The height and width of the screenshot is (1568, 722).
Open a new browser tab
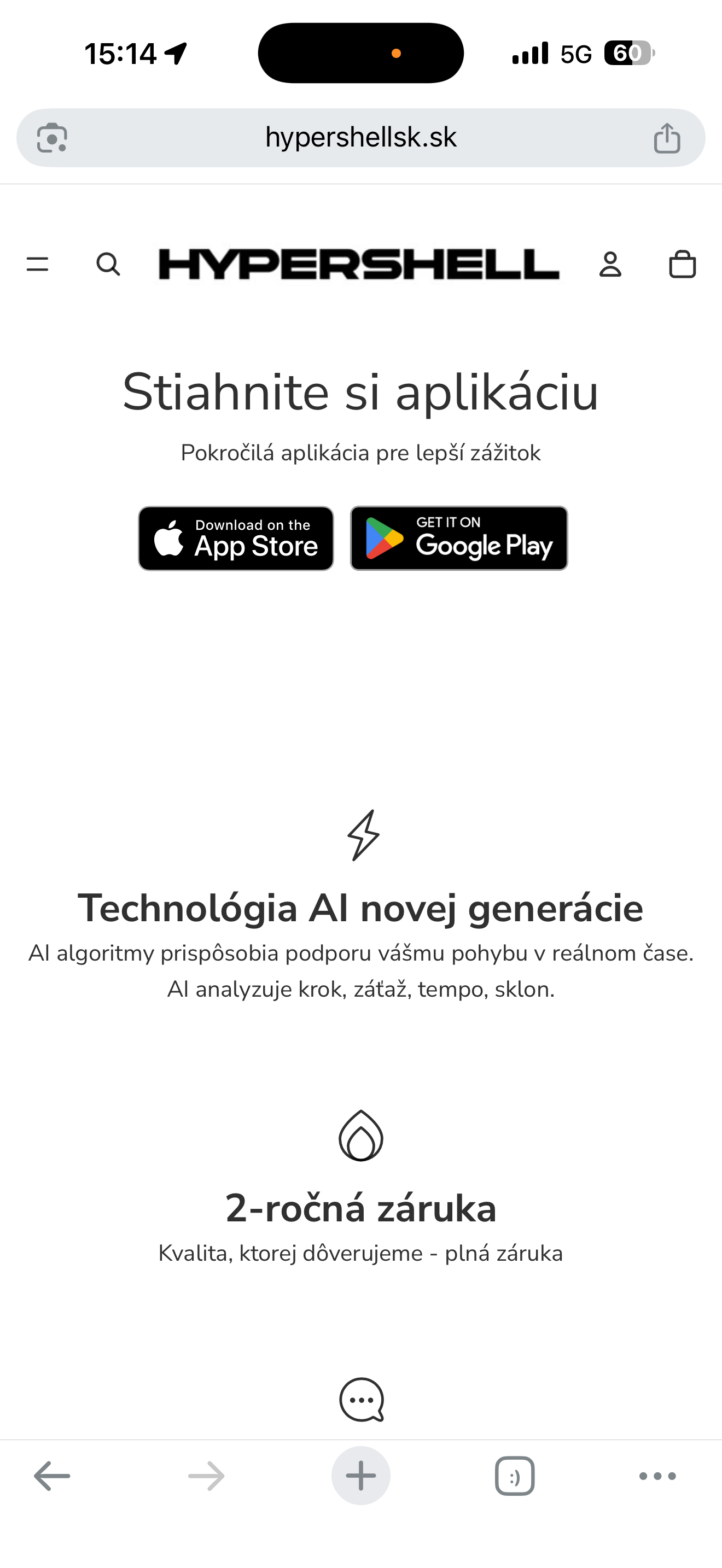pyautogui.click(x=360, y=1476)
